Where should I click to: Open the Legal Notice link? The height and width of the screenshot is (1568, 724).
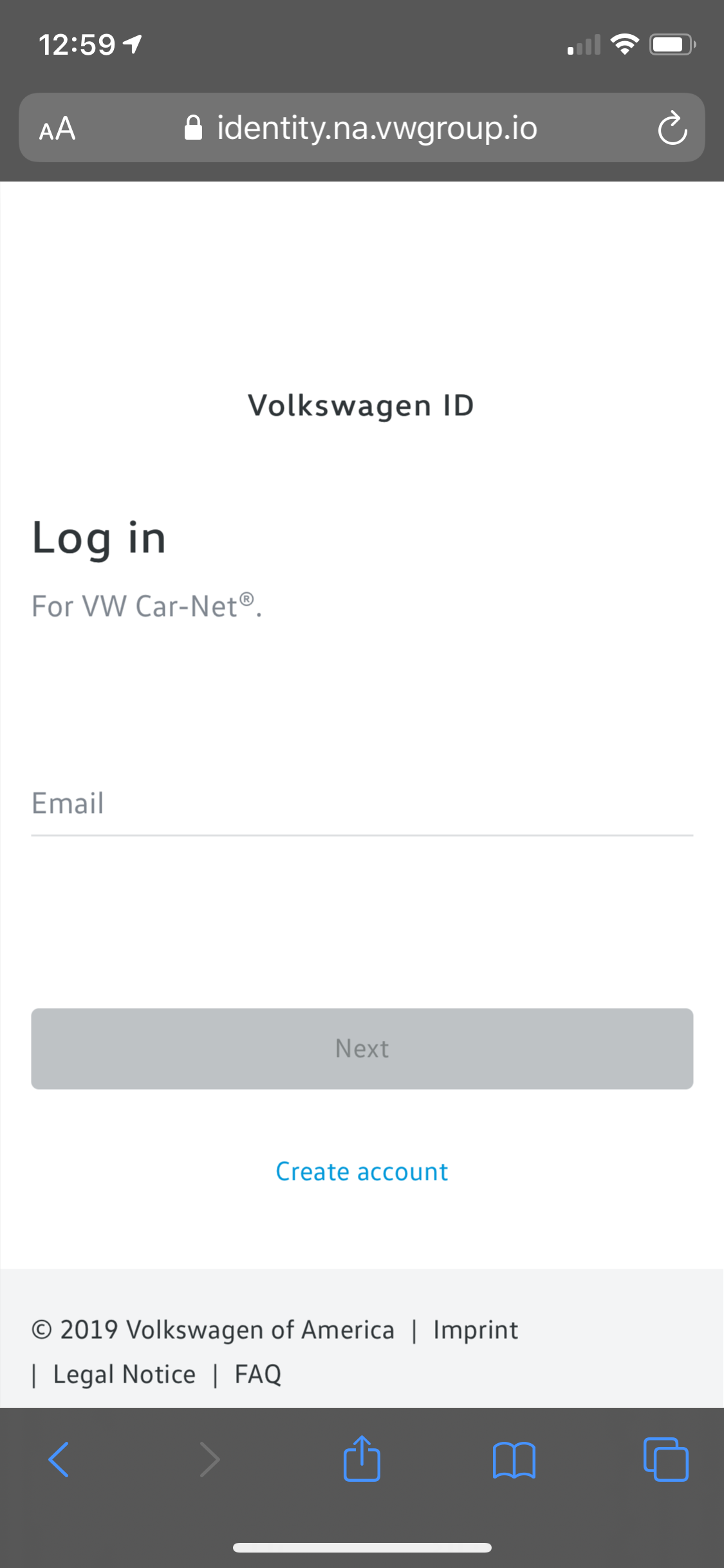pos(124,1374)
